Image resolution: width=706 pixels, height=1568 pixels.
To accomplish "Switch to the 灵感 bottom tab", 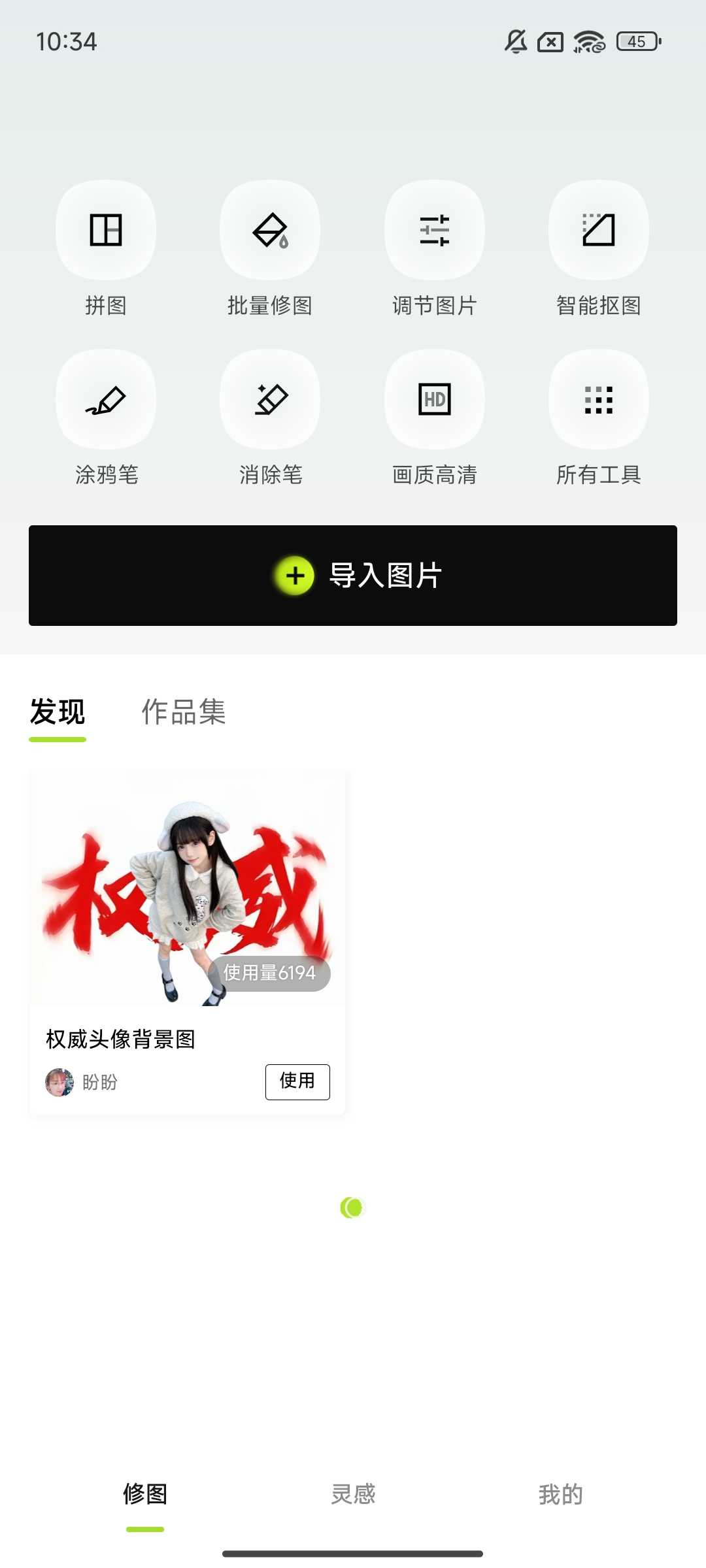I will [x=353, y=1495].
